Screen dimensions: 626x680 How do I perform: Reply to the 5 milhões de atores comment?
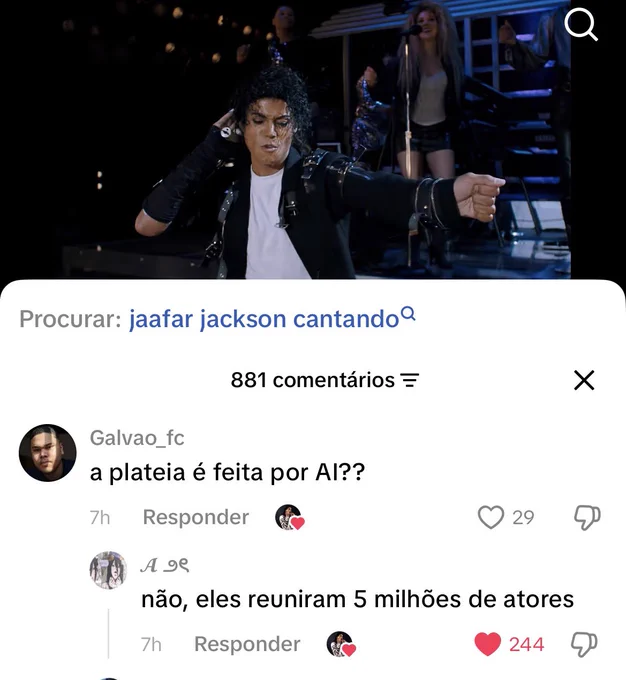247,644
